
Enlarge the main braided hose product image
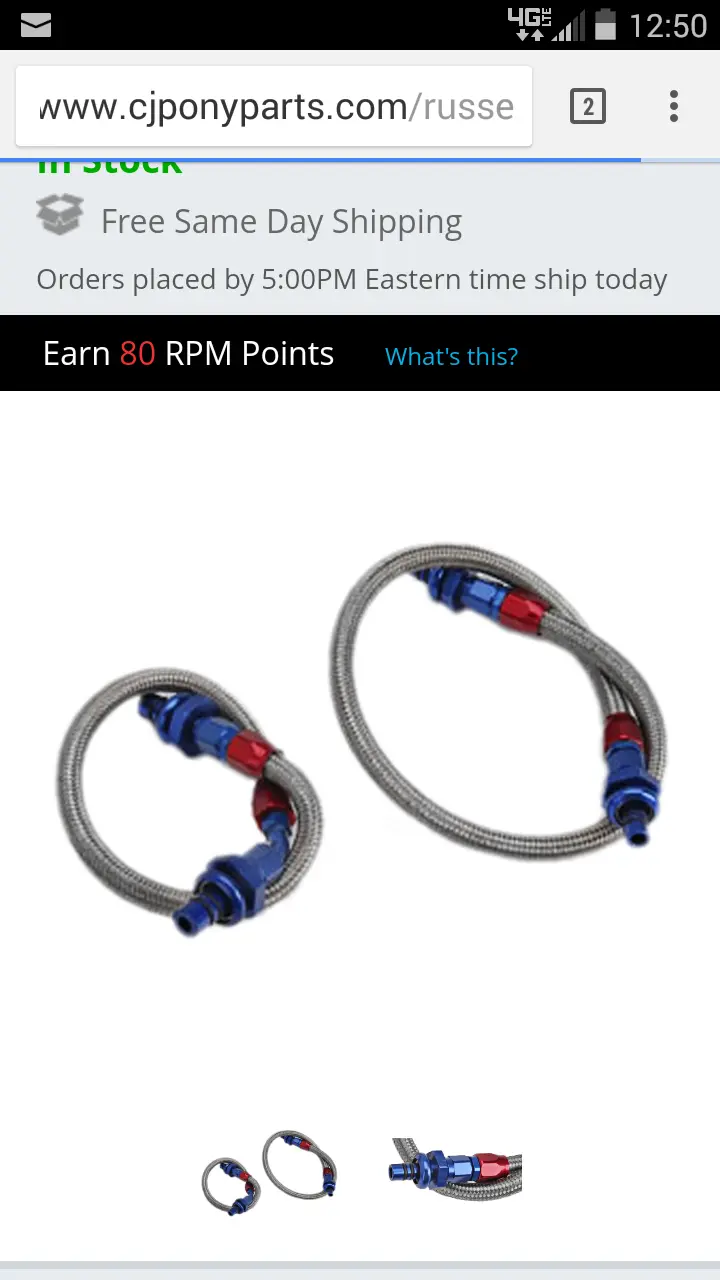point(362,740)
